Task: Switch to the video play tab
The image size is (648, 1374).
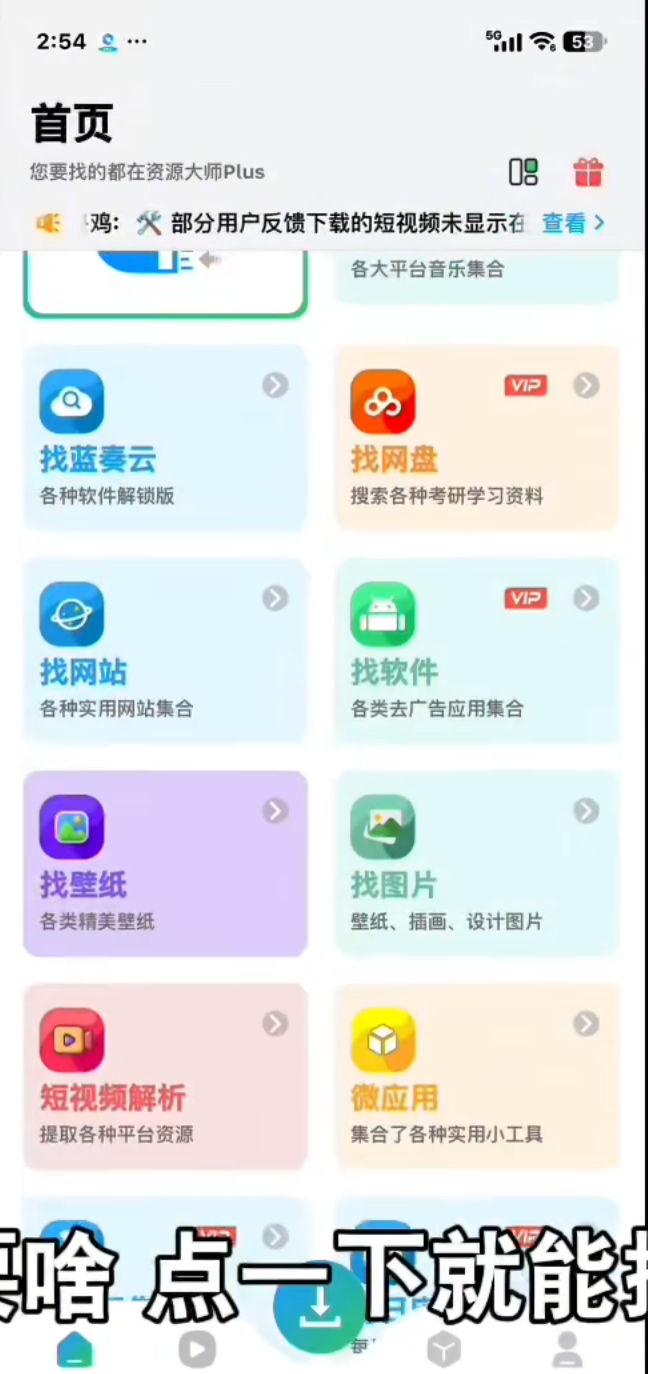Action: click(x=197, y=1349)
